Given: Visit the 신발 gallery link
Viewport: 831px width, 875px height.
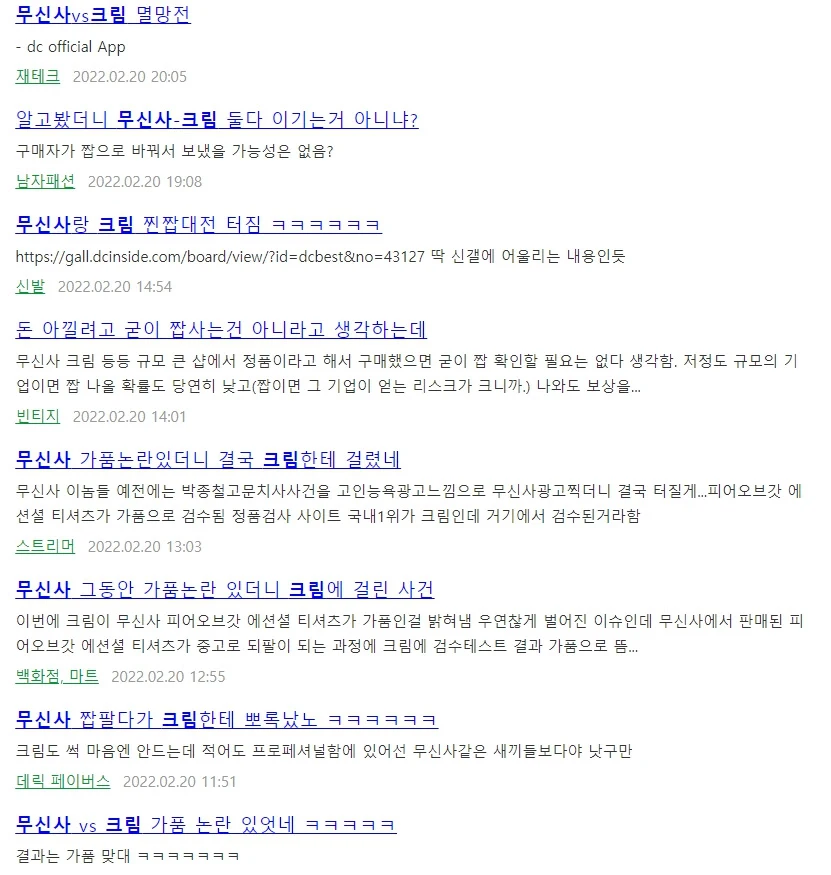Looking at the screenshot, I should coord(30,286).
